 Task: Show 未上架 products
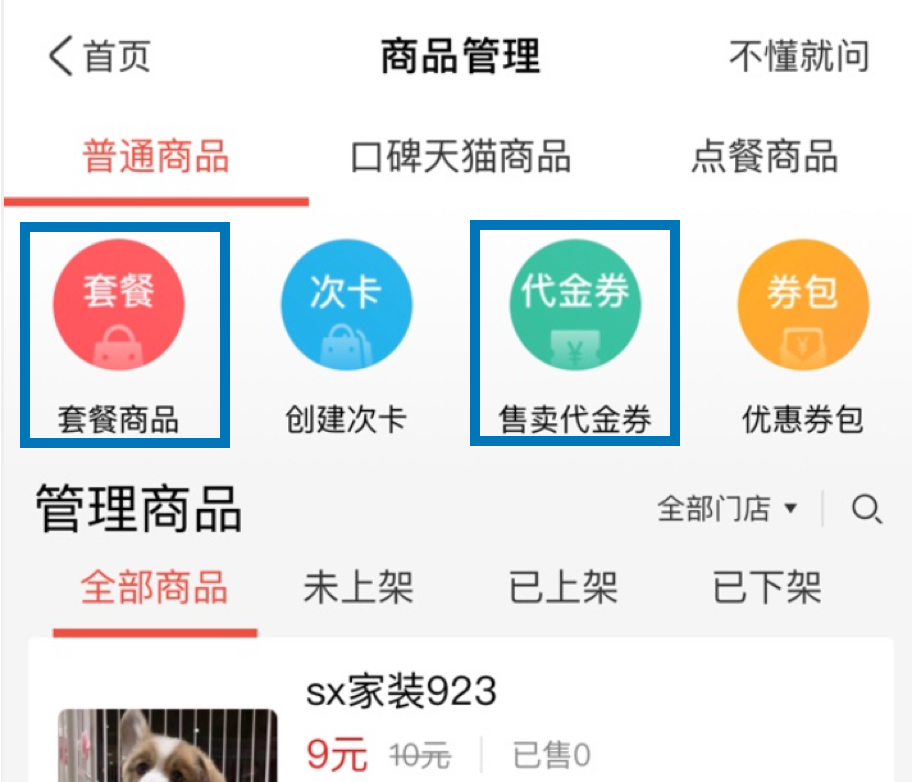click(x=358, y=588)
